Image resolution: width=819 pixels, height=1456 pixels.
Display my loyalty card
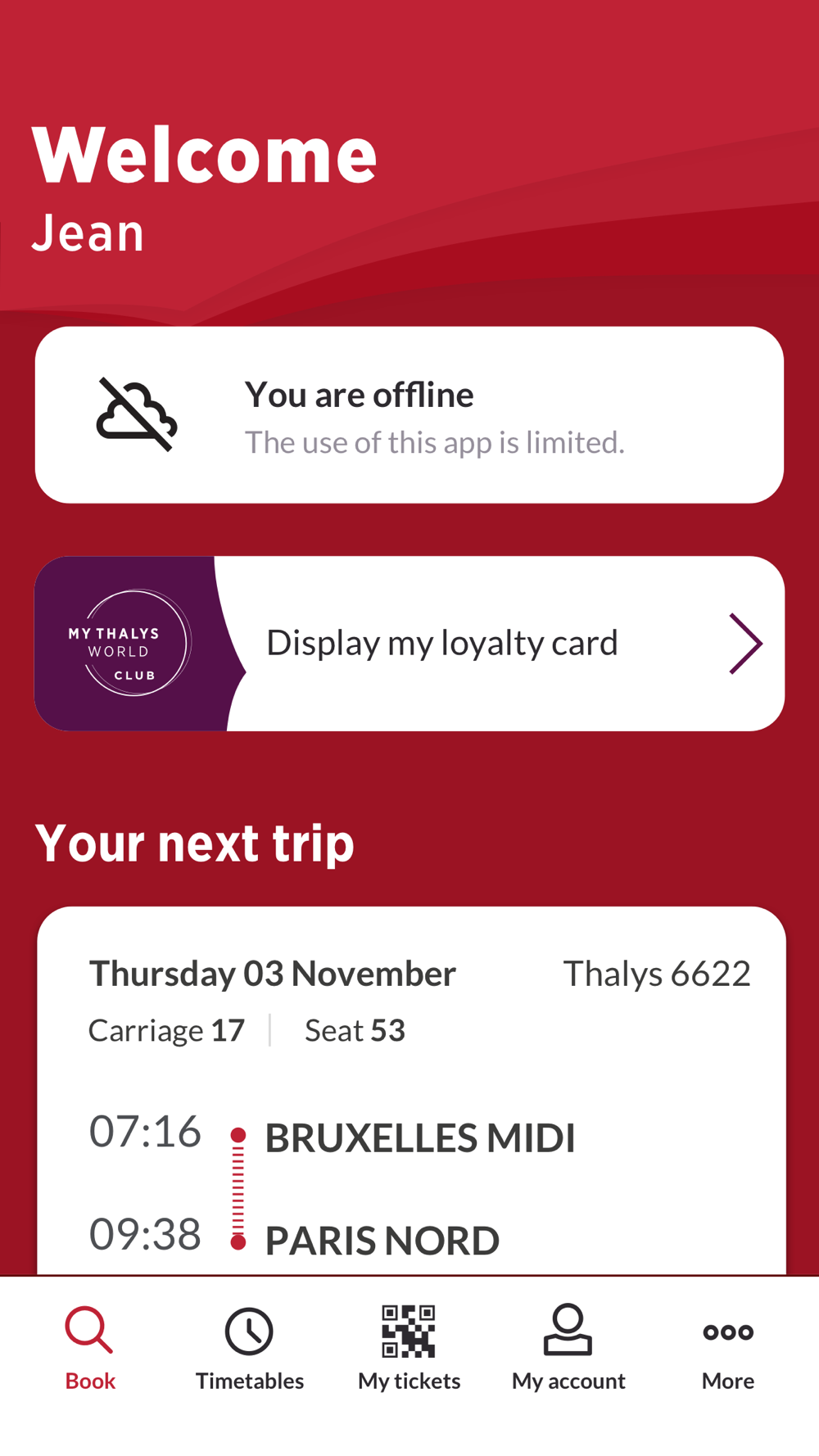pyautogui.click(x=409, y=644)
